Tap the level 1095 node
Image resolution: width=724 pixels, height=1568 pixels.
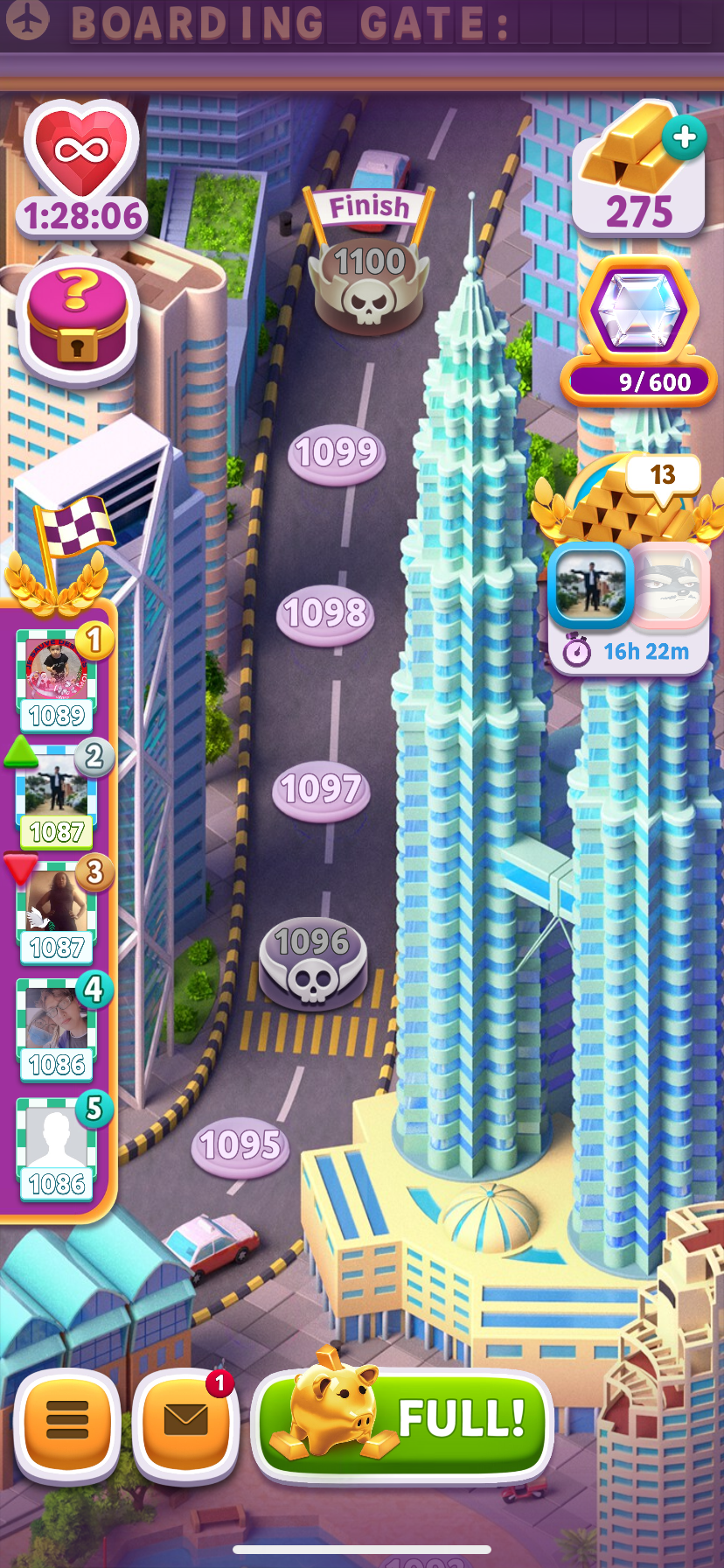tap(240, 1145)
